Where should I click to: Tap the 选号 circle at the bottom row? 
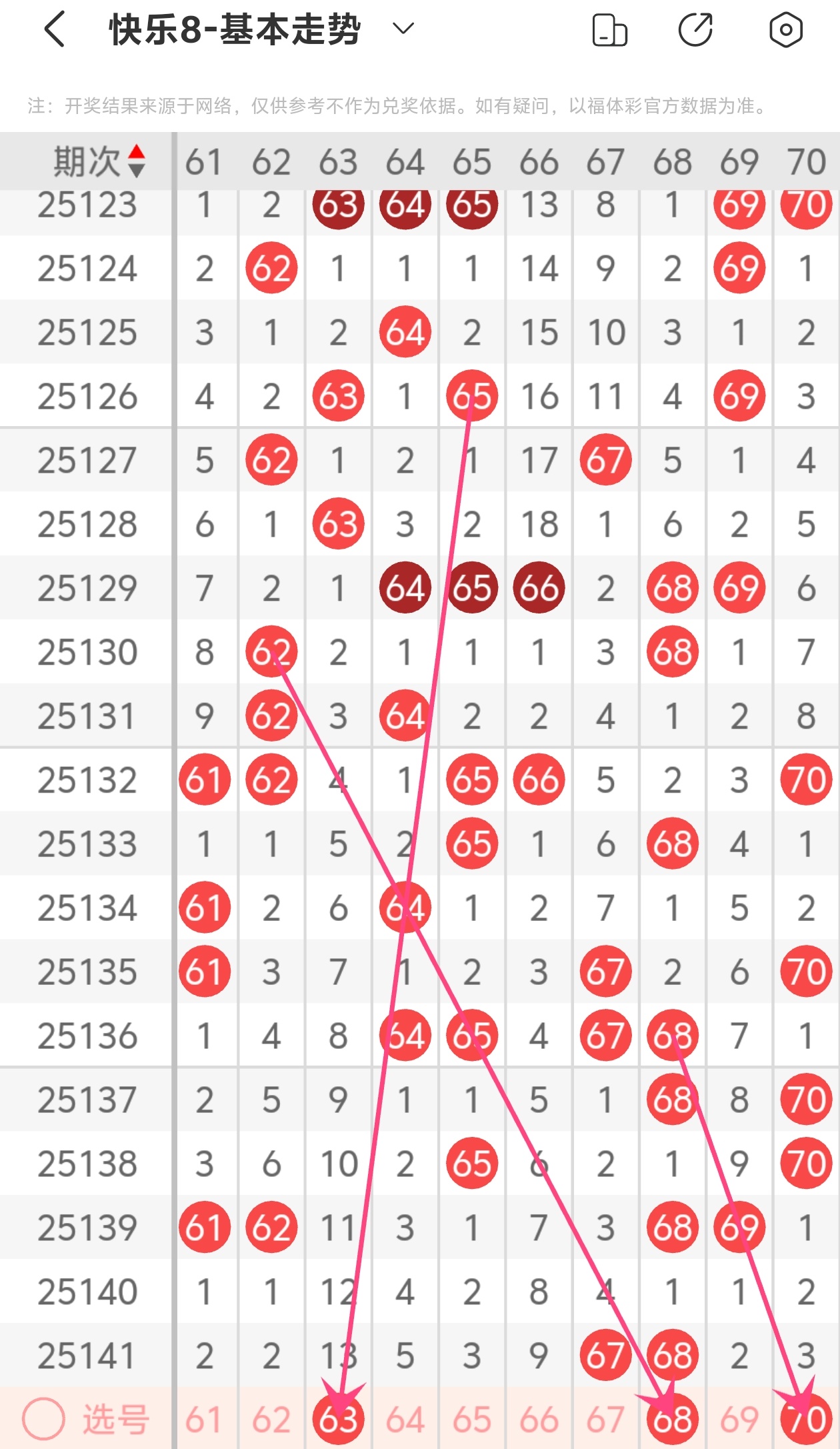[x=43, y=1418]
